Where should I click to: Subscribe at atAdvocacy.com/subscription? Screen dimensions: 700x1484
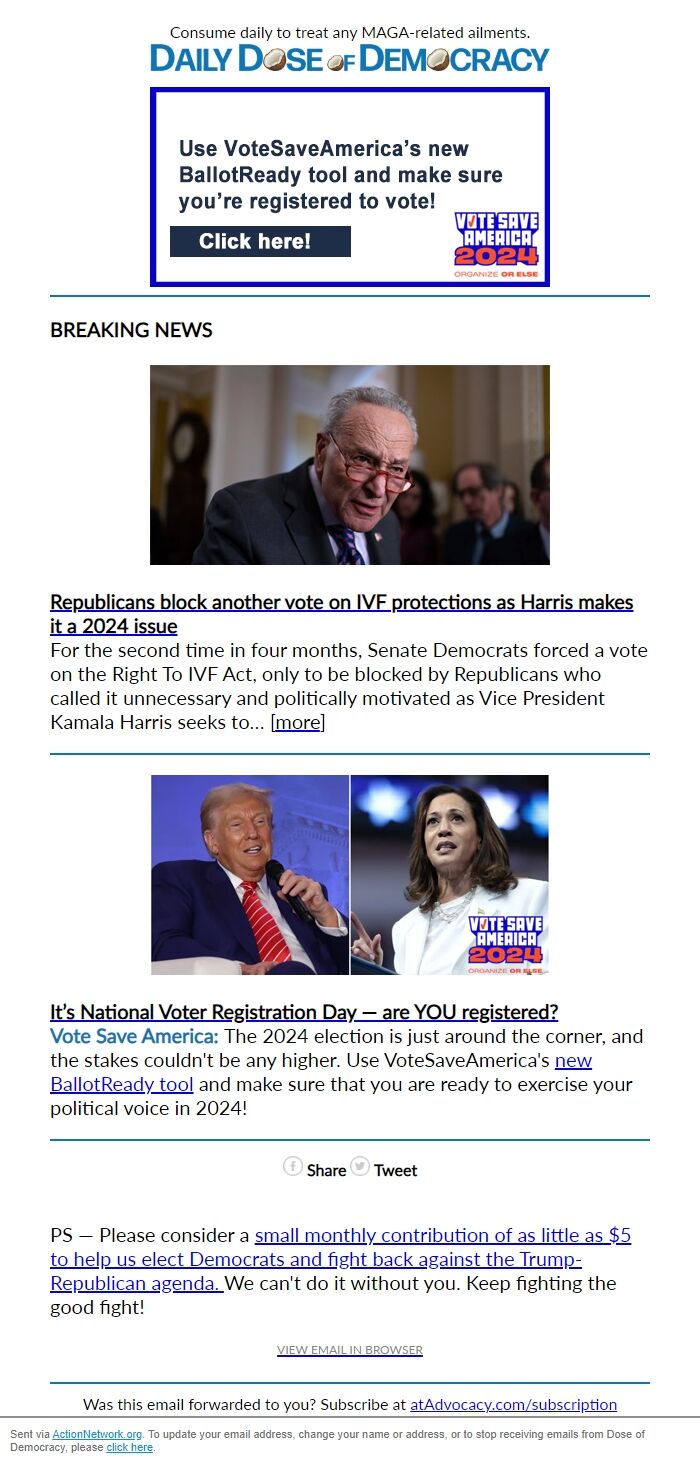(x=513, y=1405)
